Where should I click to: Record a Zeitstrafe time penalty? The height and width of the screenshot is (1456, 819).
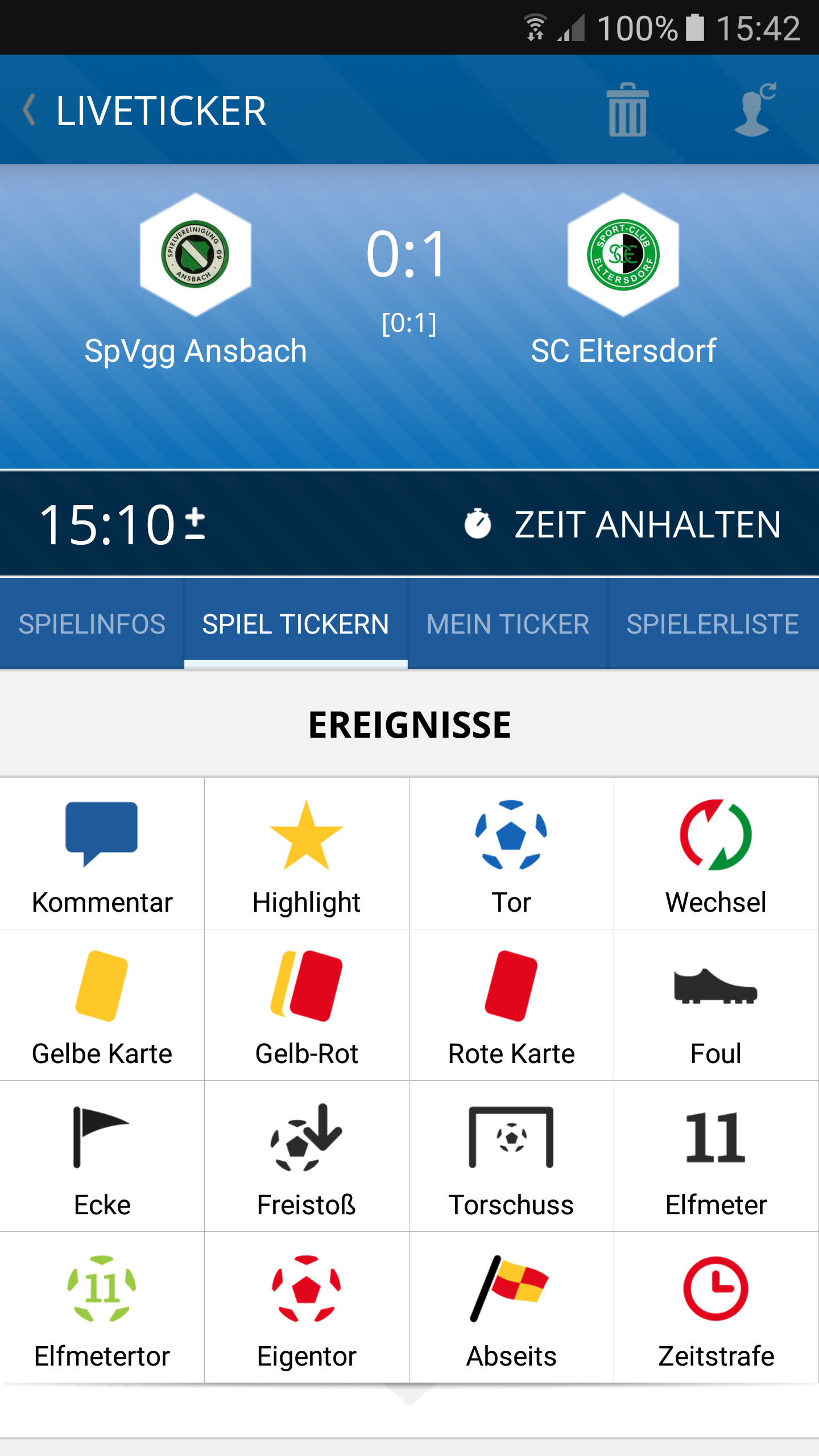point(716,1308)
